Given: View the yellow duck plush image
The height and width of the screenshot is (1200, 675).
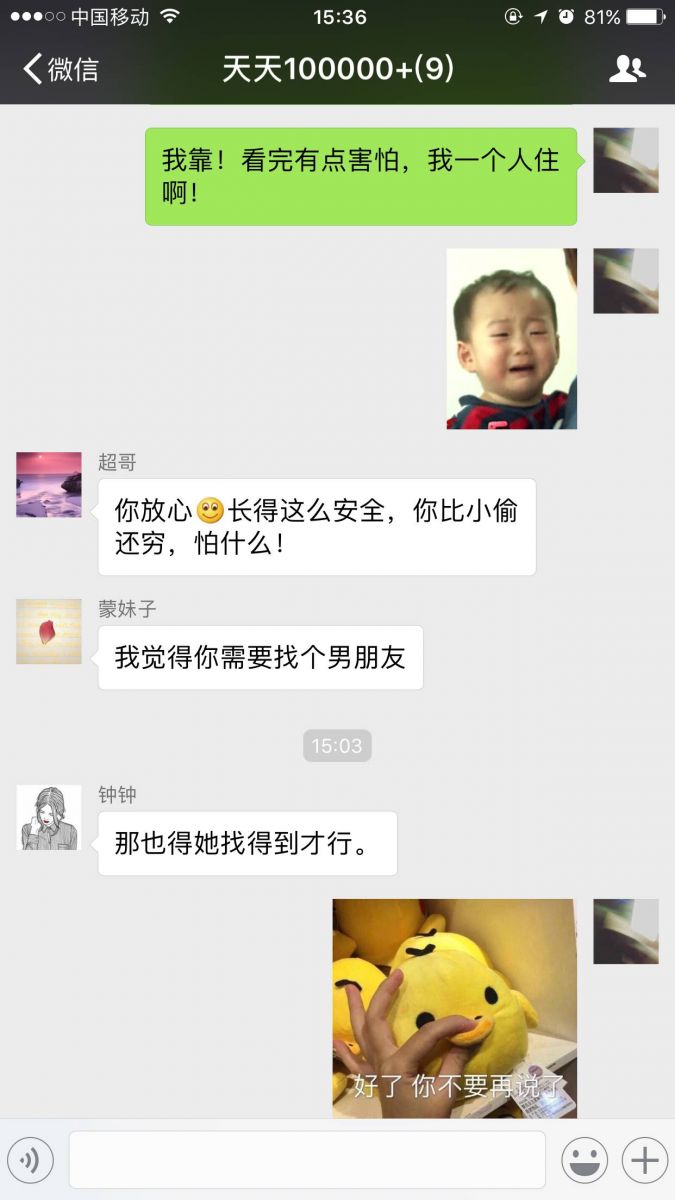Looking at the screenshot, I should coord(455,1008).
